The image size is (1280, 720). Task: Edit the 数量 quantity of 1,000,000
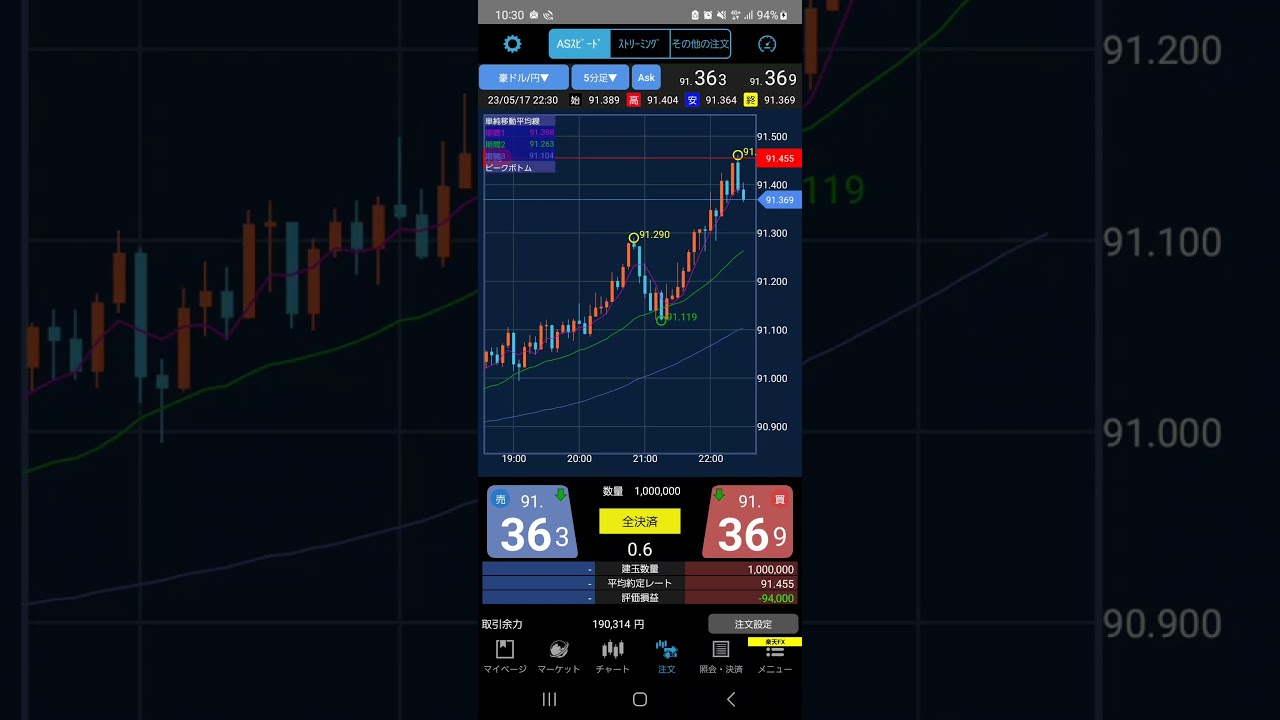tap(656, 491)
